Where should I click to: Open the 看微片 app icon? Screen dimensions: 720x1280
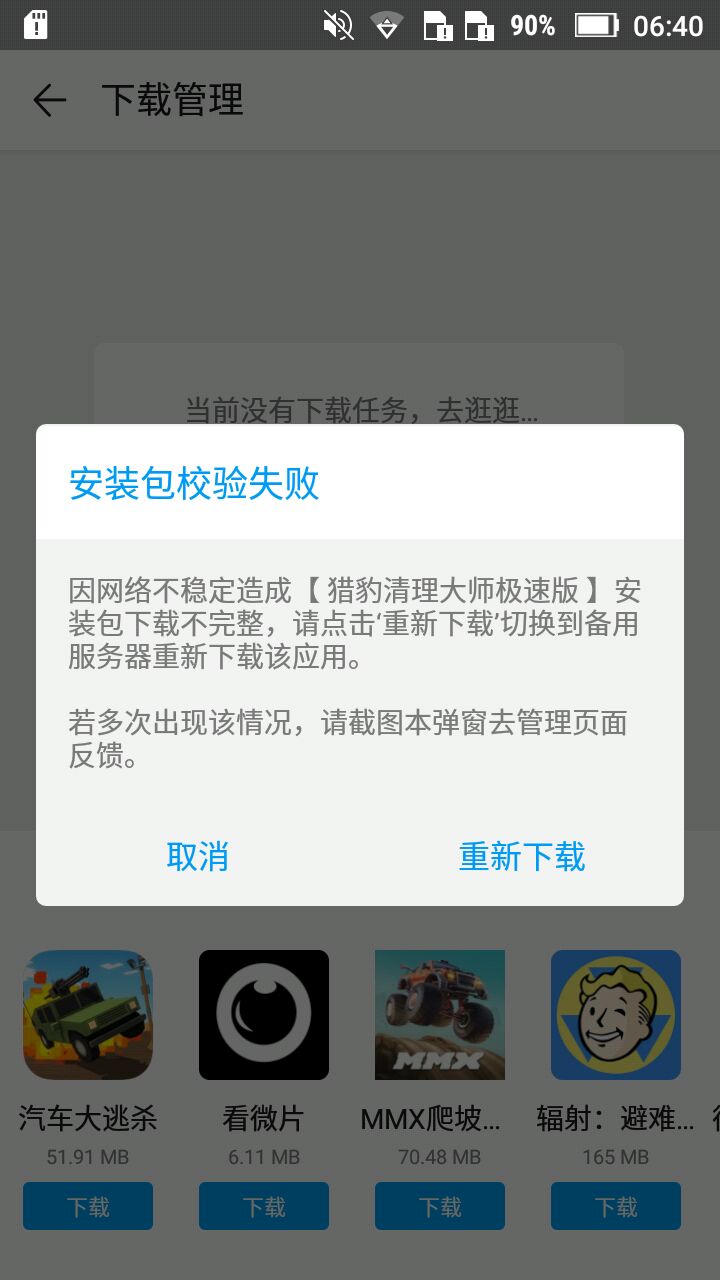264,1015
